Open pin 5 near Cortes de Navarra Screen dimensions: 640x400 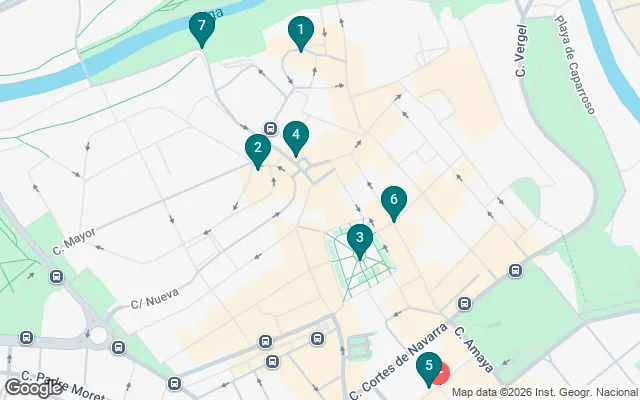tap(429, 367)
